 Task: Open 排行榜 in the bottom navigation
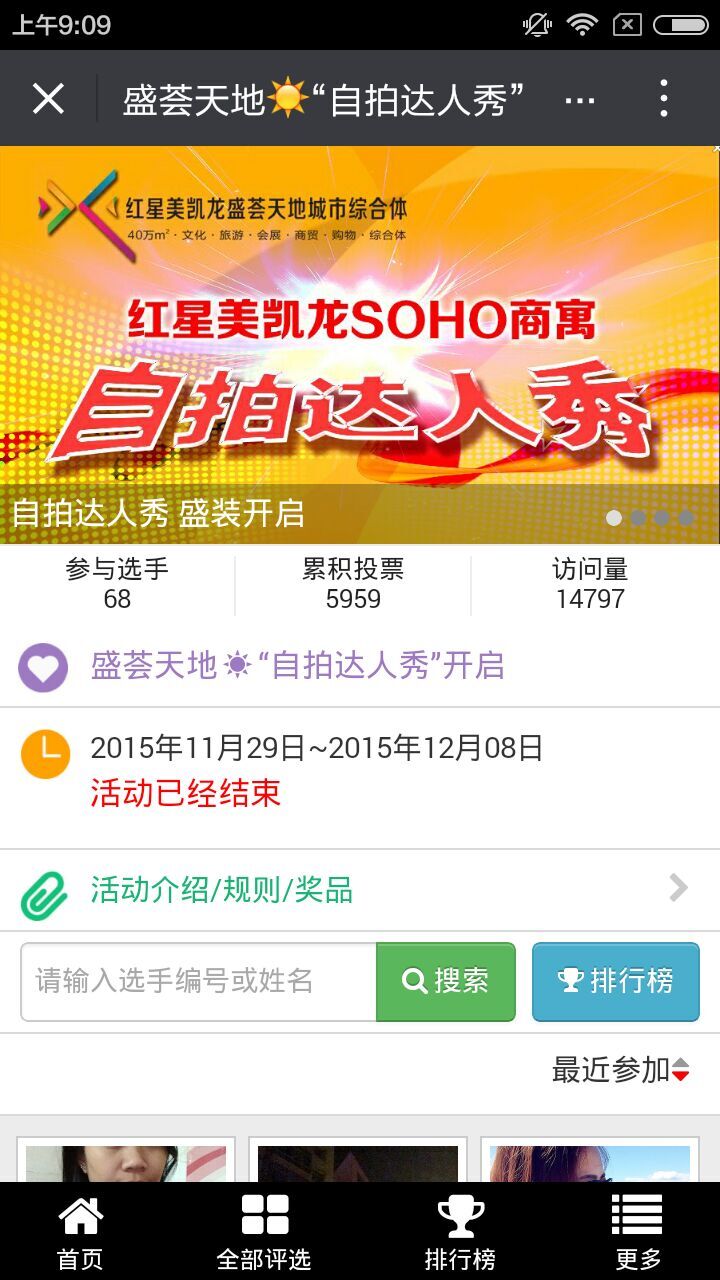click(460, 1232)
